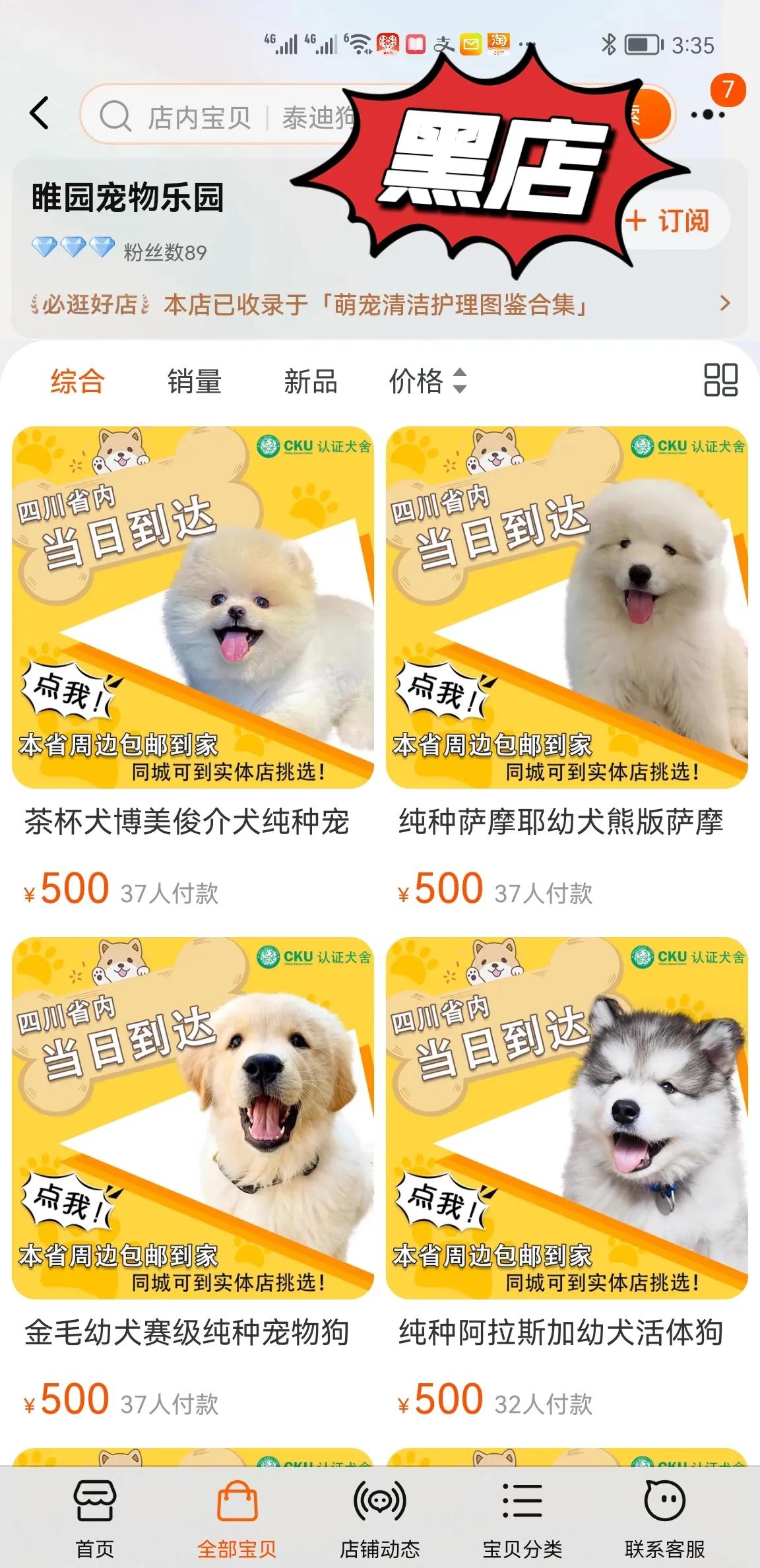
Task: Open the search magnifier in the store
Action: point(115,115)
